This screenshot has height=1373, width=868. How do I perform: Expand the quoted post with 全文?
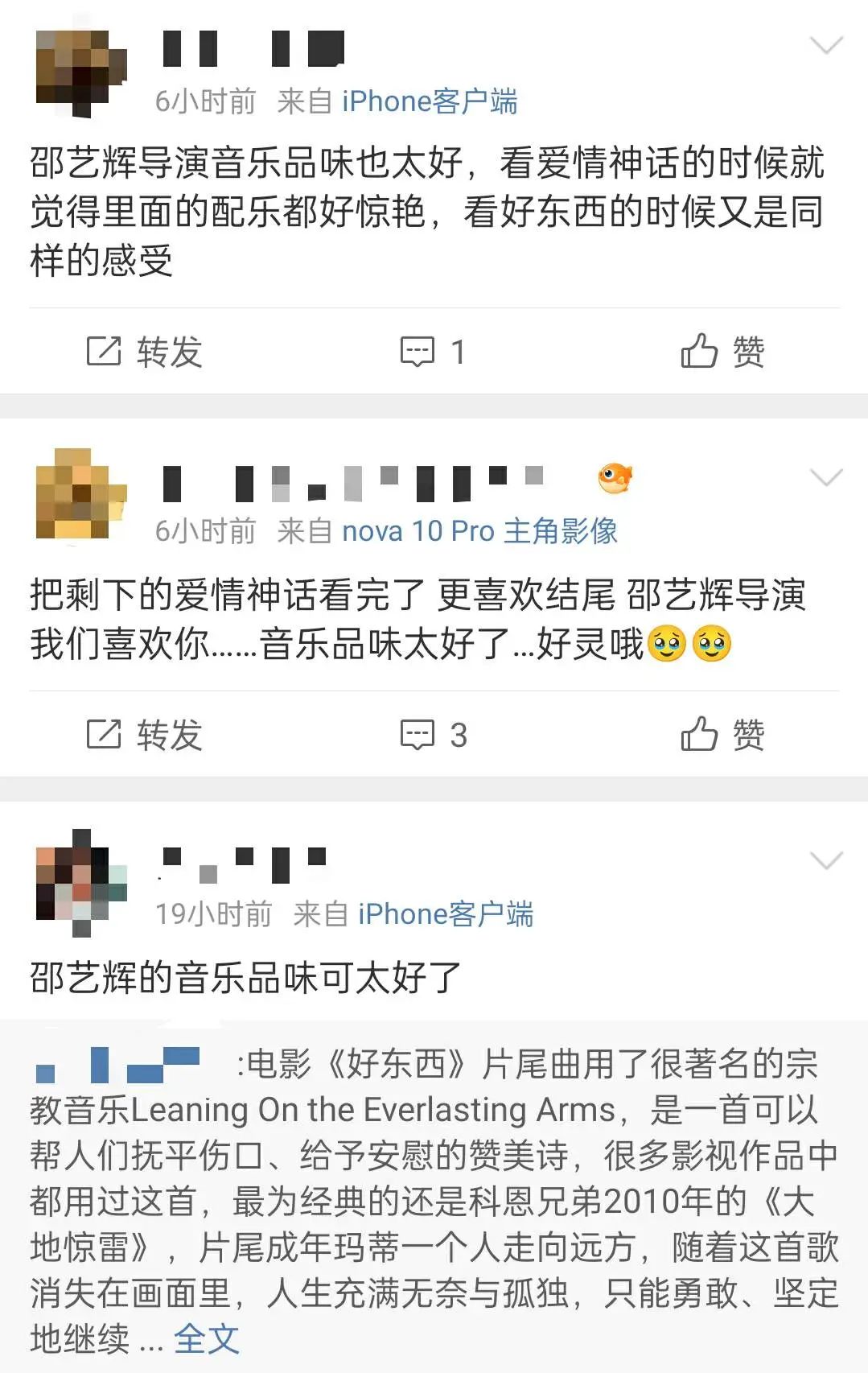coord(207,1338)
